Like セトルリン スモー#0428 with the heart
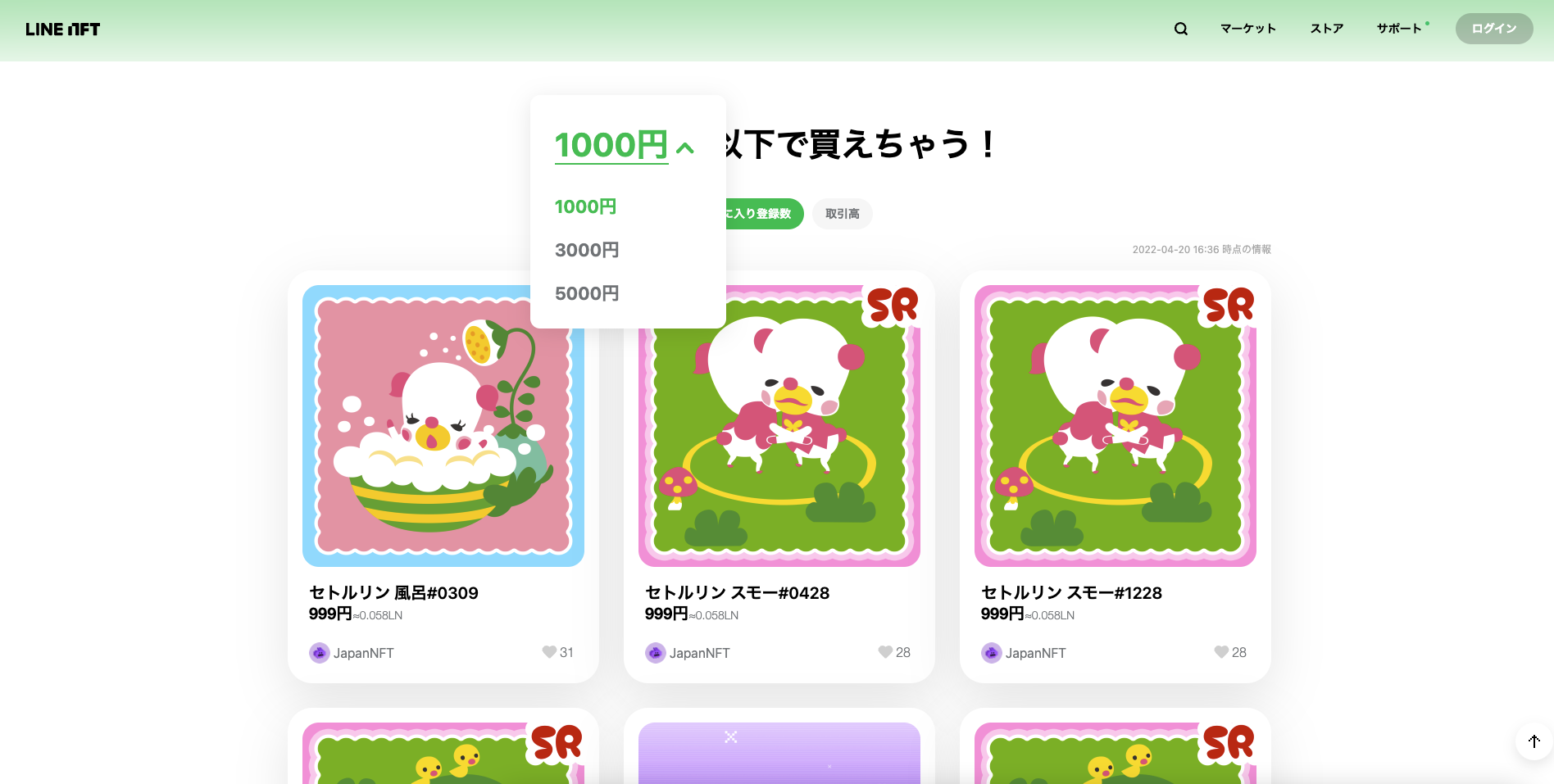The width and height of the screenshot is (1554, 784). click(x=885, y=652)
